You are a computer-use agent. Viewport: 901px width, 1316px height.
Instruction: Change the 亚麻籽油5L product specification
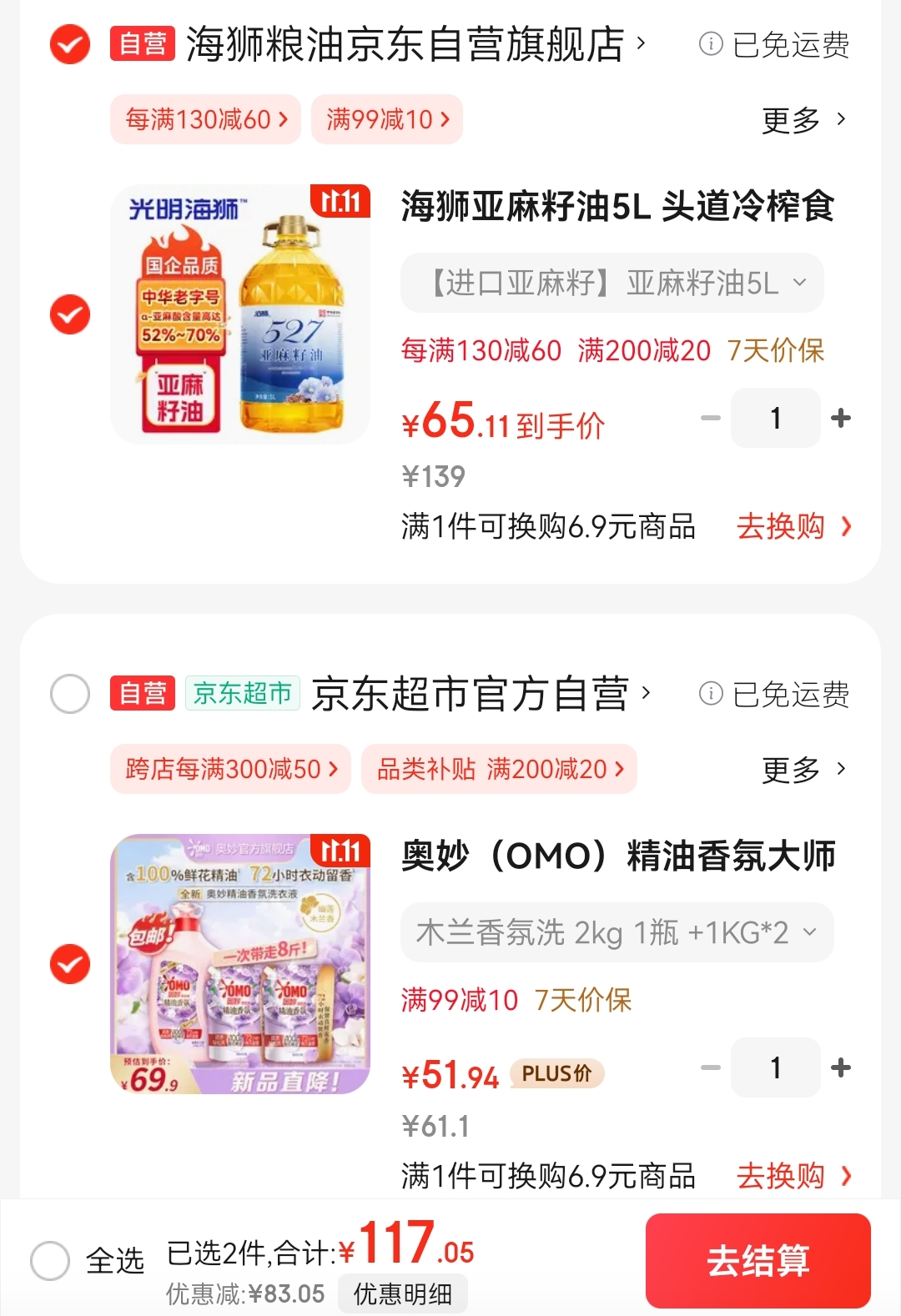pos(612,284)
